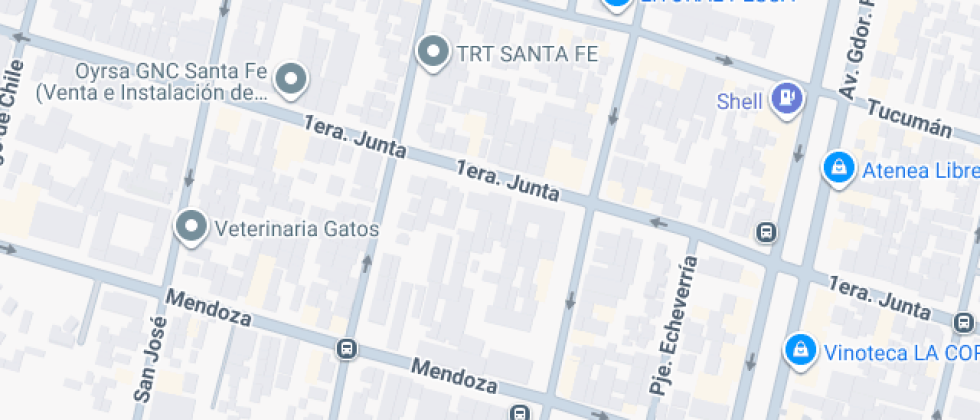The width and height of the screenshot is (980, 420).
Task: Open the TRT SANTA FE place marker
Action: (433, 52)
